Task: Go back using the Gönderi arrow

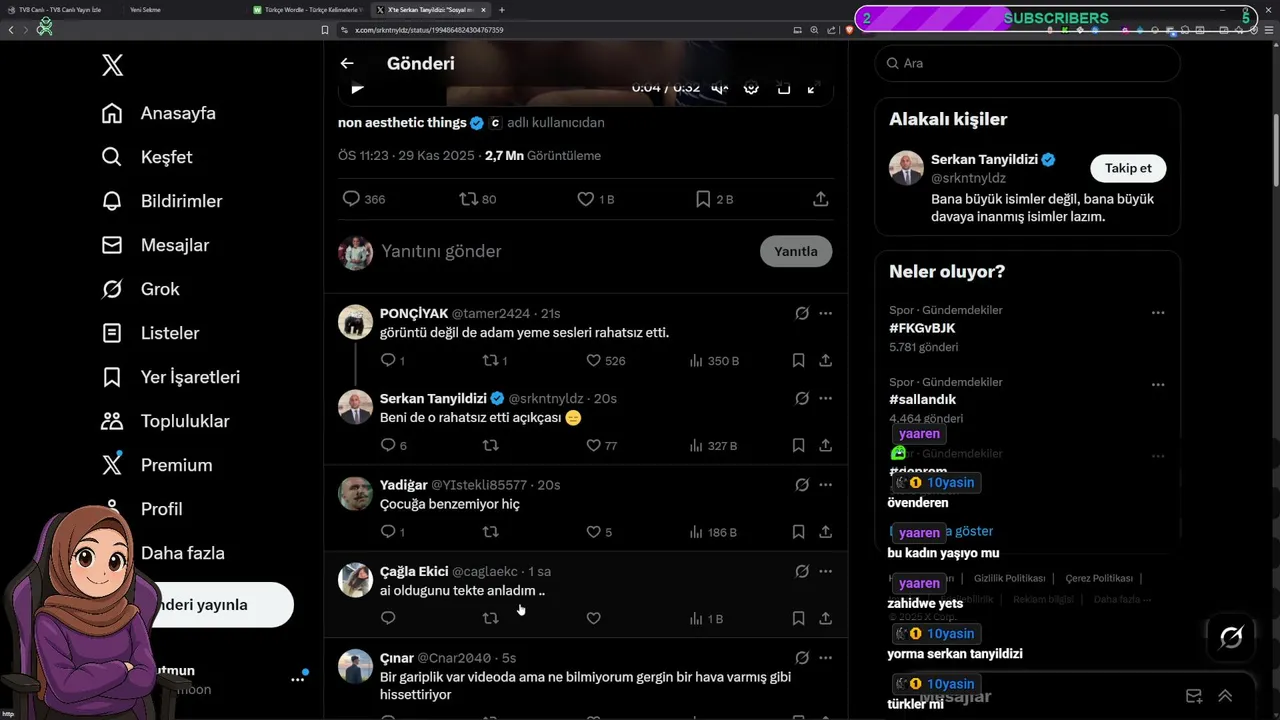Action: tap(347, 63)
